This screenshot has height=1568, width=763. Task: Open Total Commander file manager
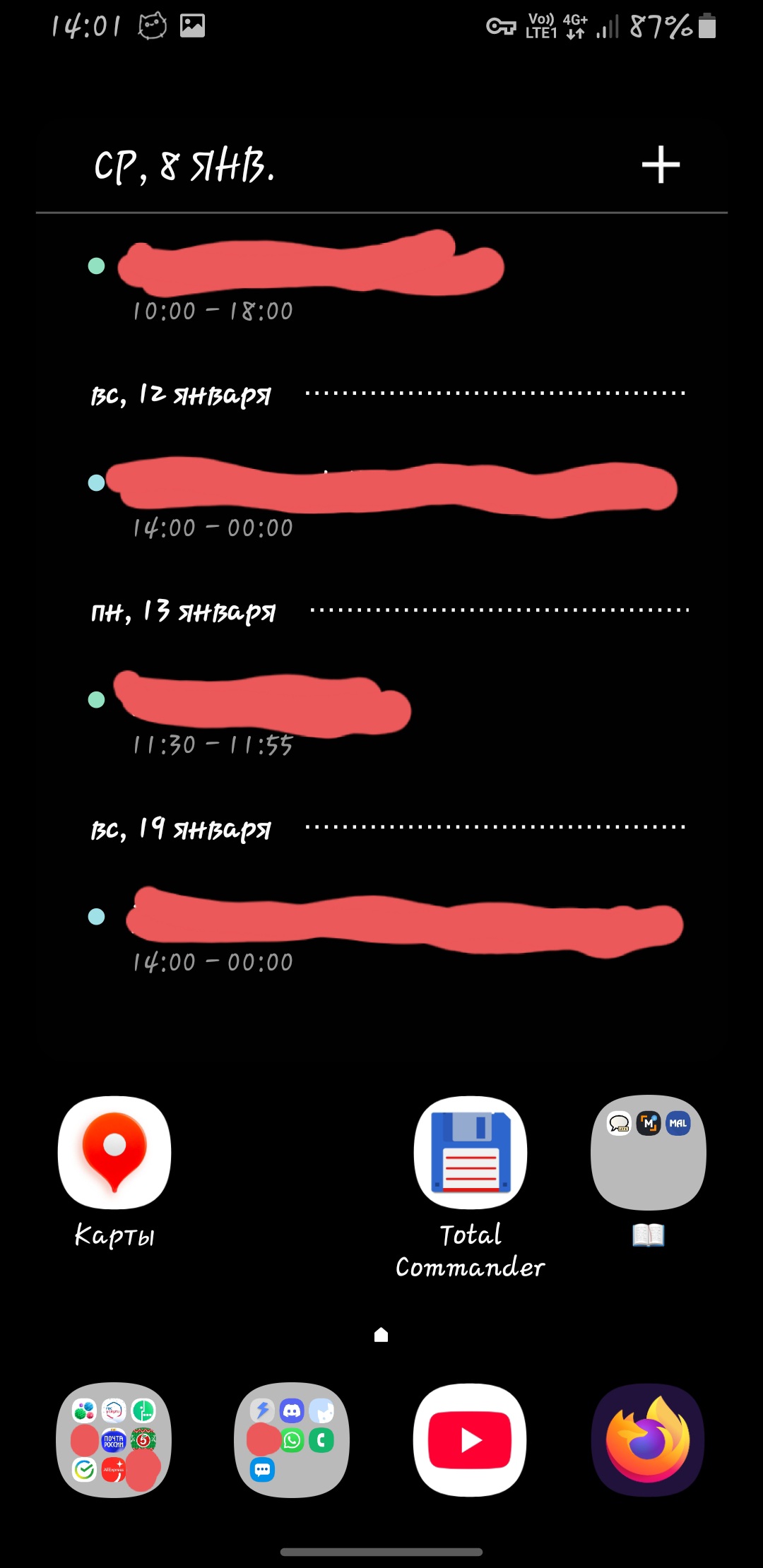tap(471, 1153)
